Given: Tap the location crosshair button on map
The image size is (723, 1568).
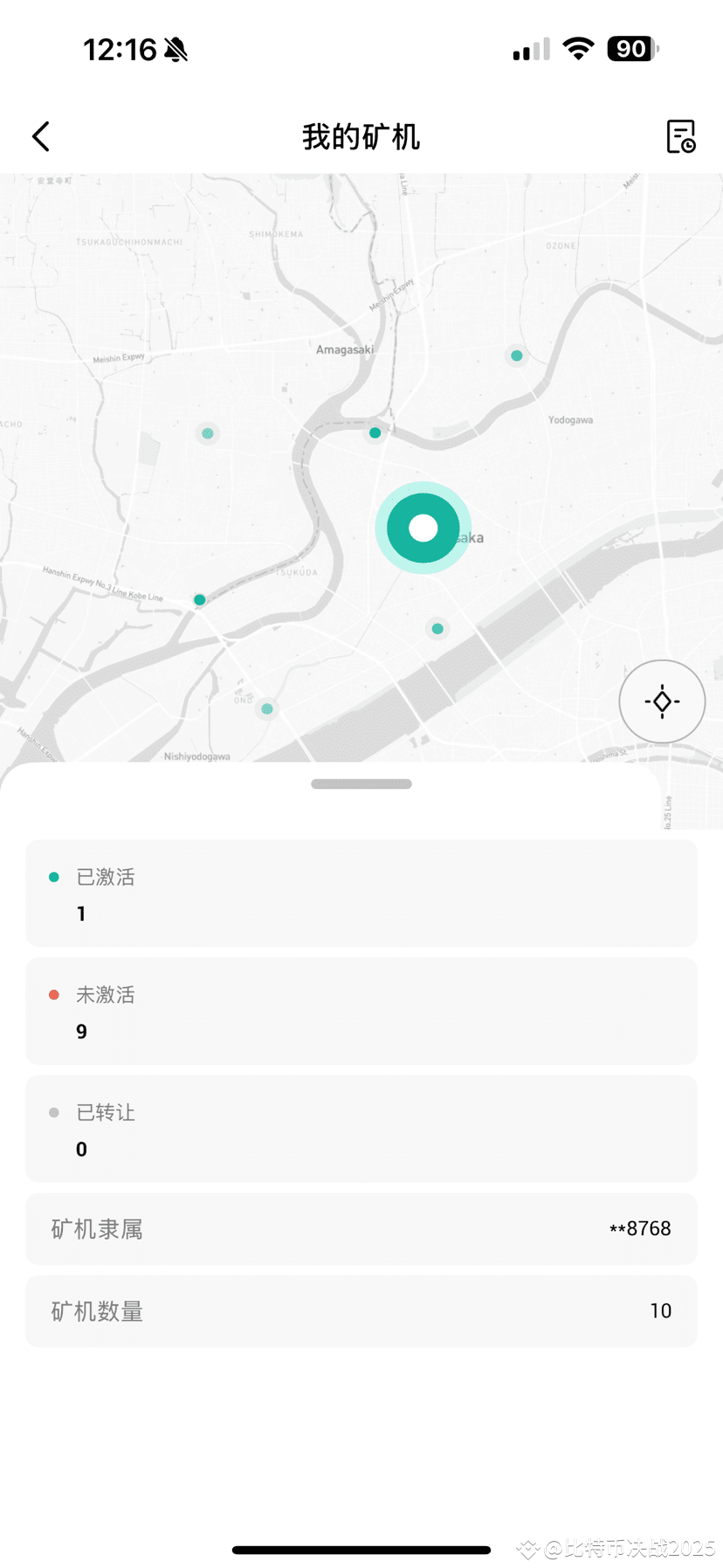Looking at the screenshot, I should click(661, 701).
